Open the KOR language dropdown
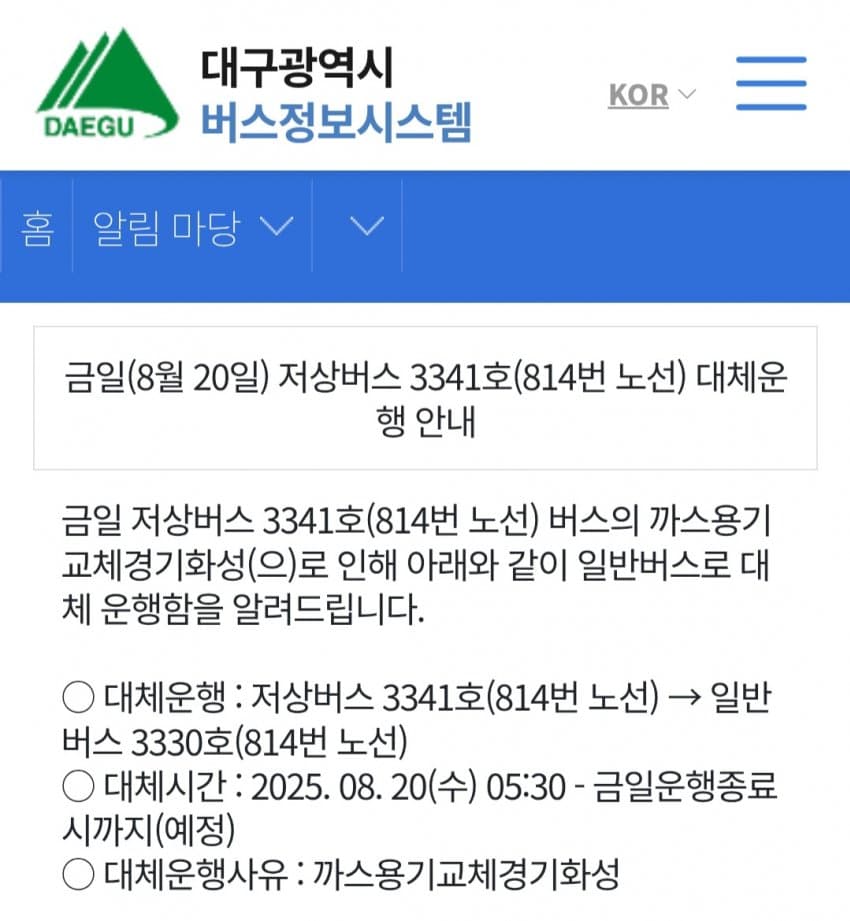Image resolution: width=850 pixels, height=921 pixels. click(x=651, y=95)
